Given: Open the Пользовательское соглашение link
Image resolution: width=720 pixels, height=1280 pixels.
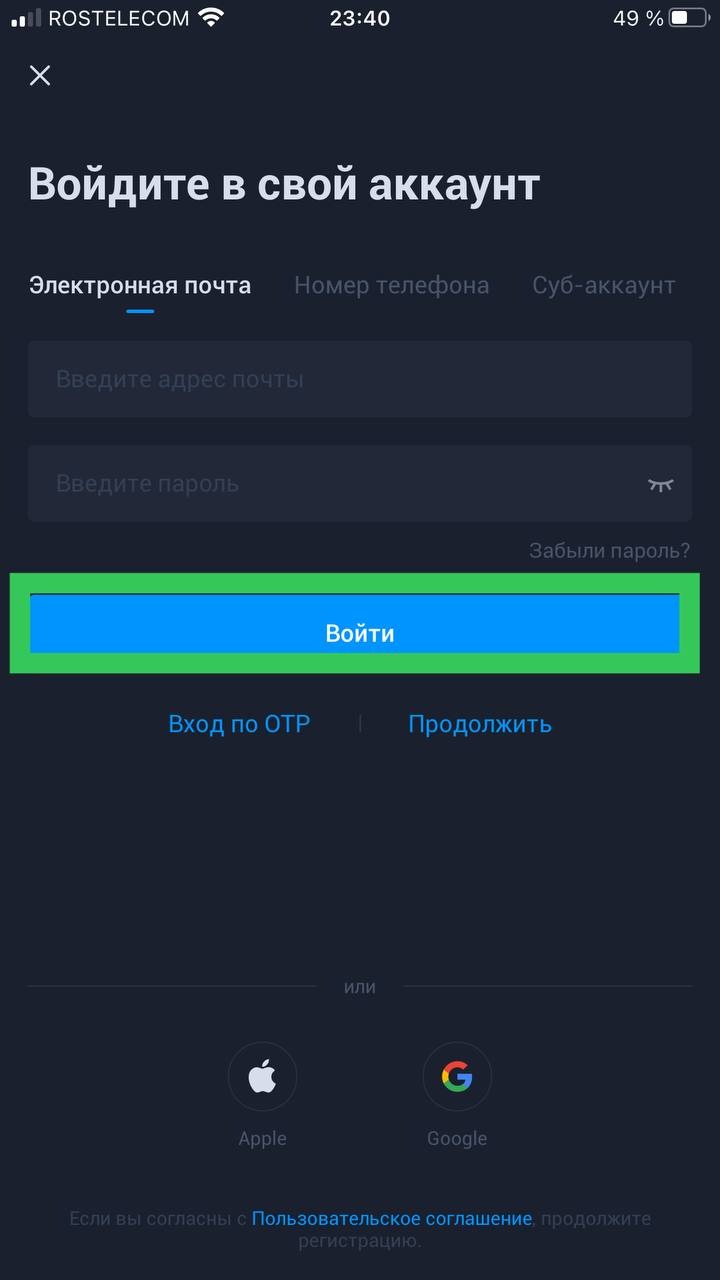Looking at the screenshot, I should click(391, 1218).
